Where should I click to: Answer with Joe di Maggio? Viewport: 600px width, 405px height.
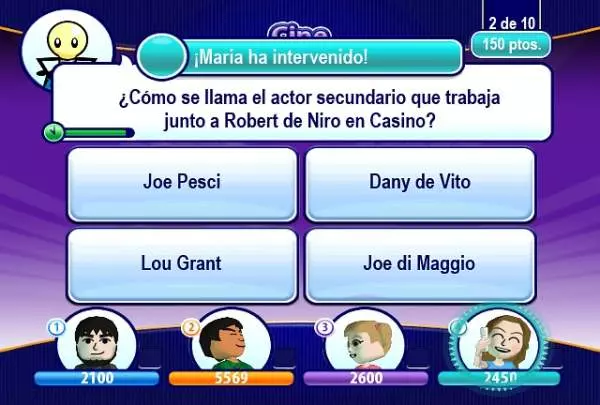tap(419, 264)
